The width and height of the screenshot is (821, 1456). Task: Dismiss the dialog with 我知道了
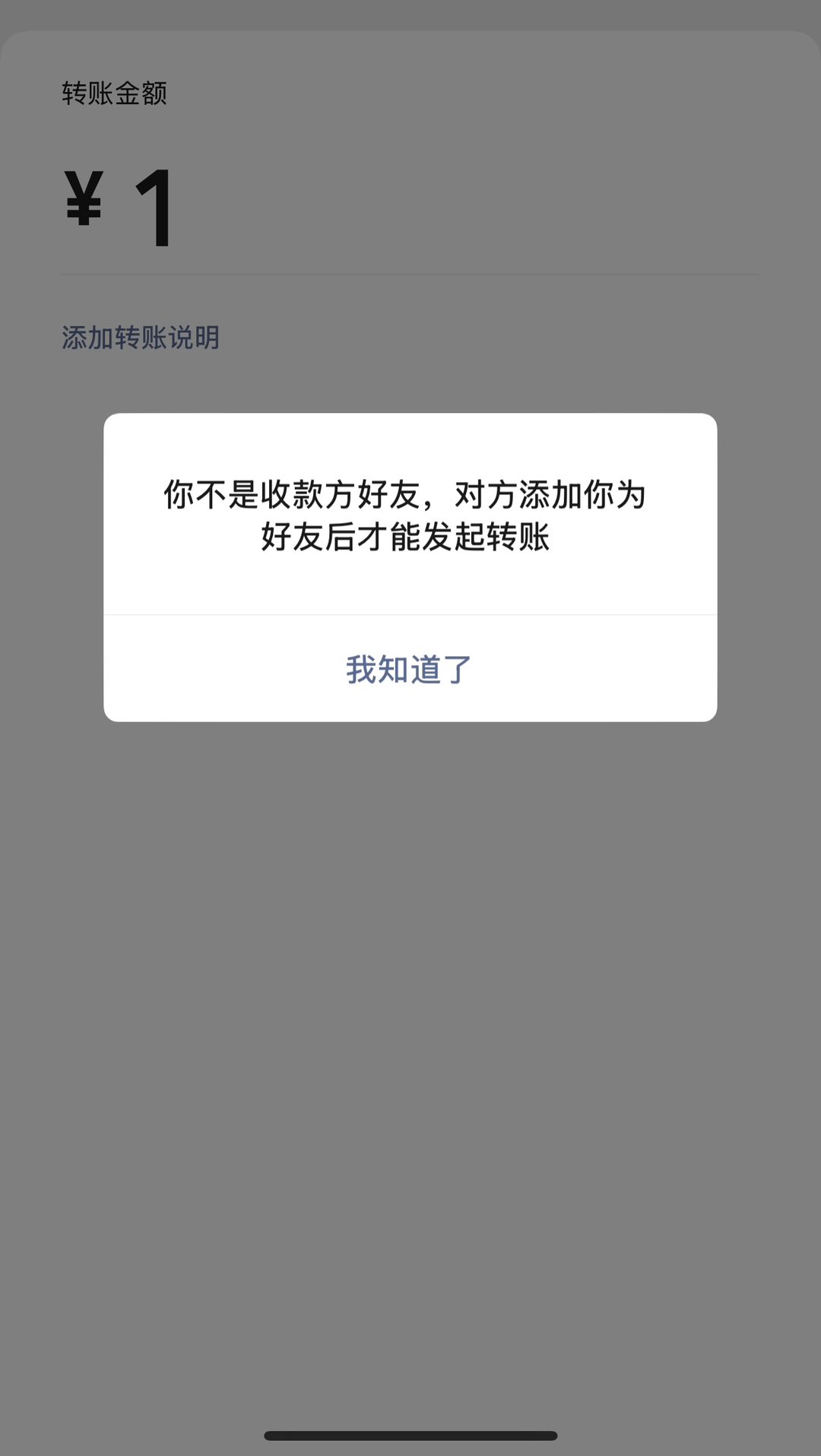tap(410, 669)
